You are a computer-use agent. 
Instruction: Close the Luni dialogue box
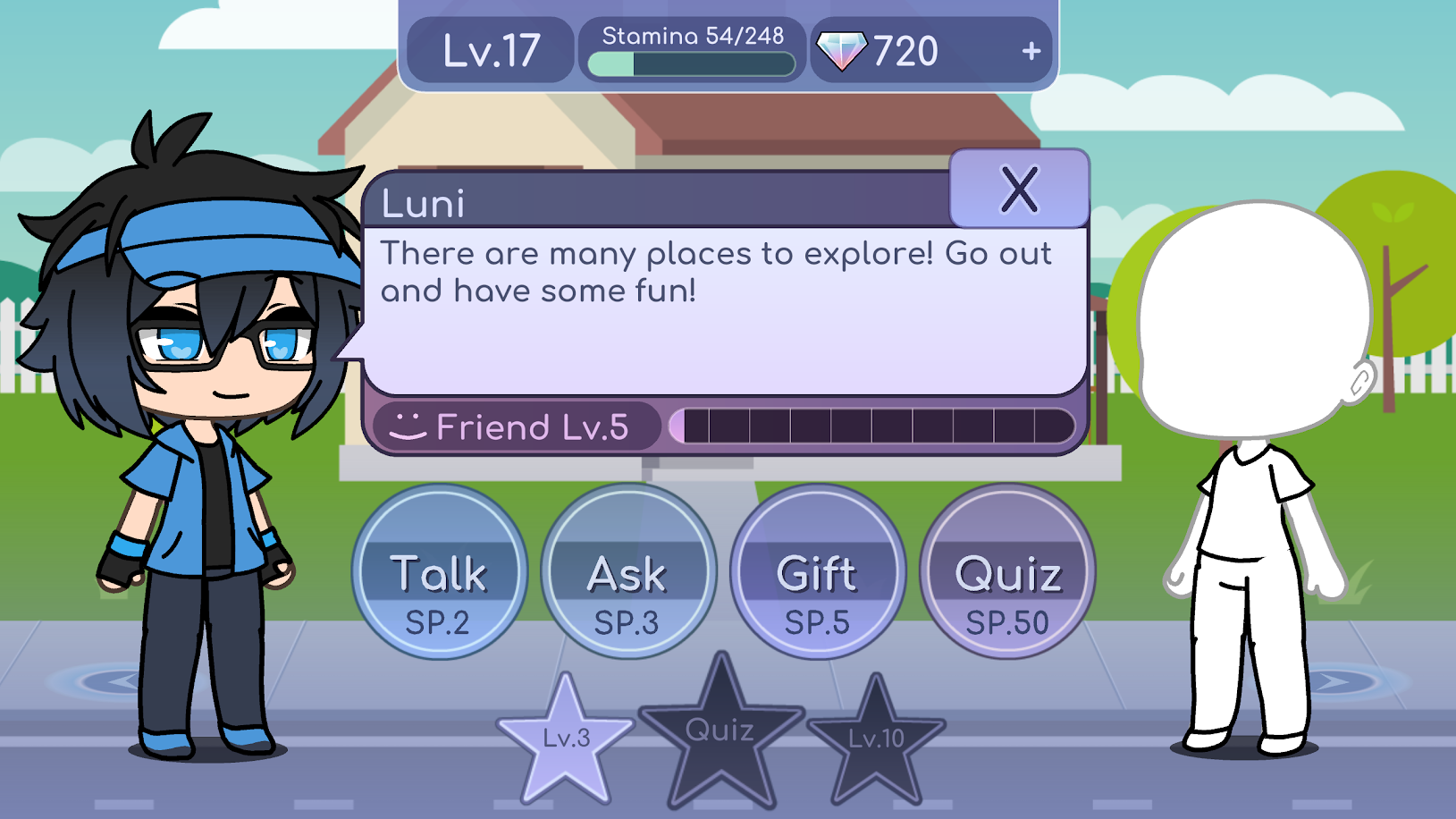point(1019,190)
